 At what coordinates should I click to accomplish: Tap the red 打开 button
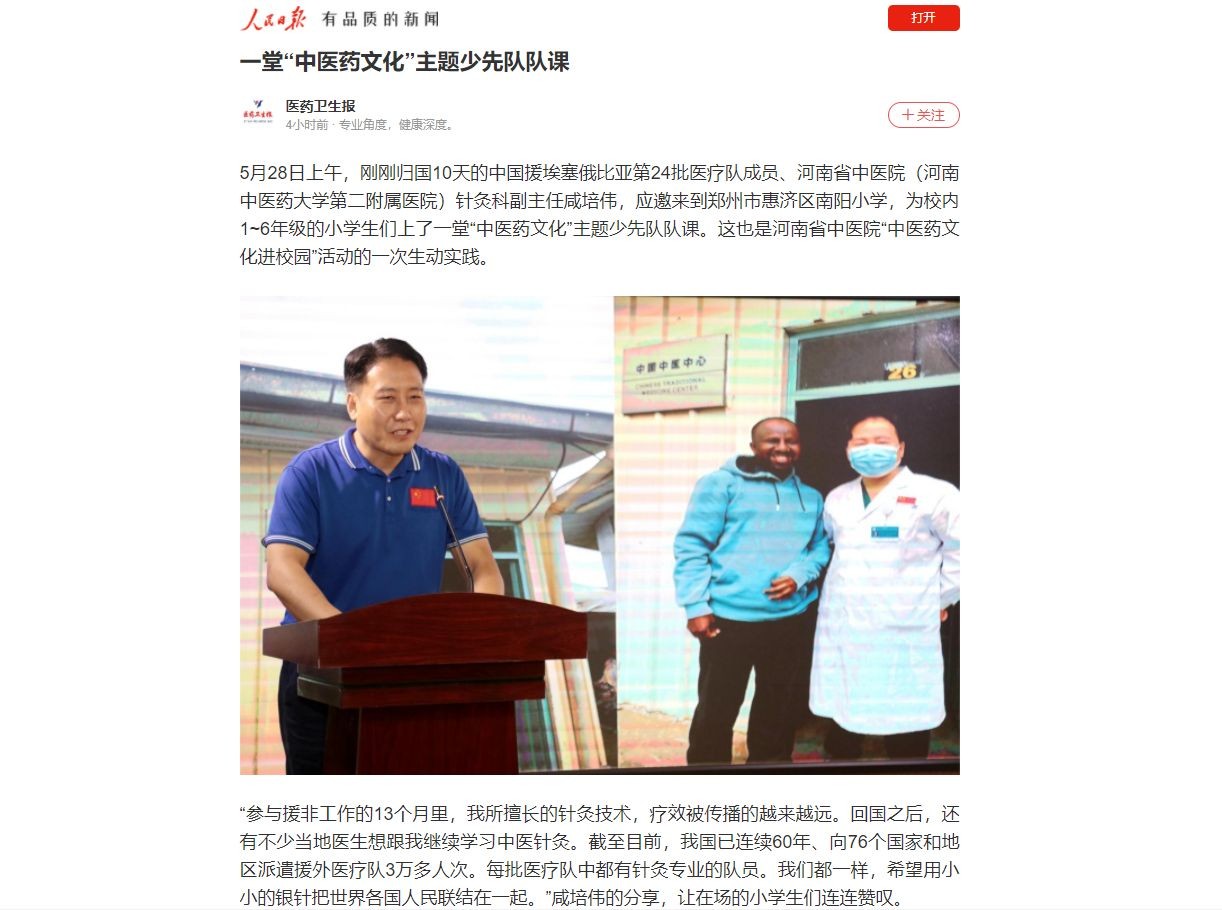coord(923,18)
